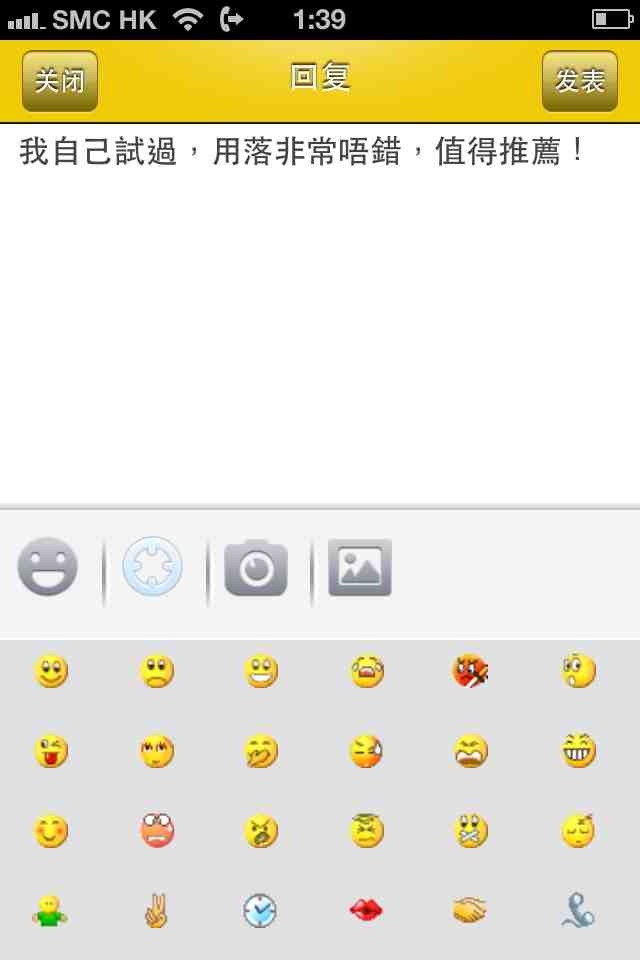This screenshot has height=960, width=640.
Task: Insert the victory hand emoticon
Action: [x=156, y=911]
